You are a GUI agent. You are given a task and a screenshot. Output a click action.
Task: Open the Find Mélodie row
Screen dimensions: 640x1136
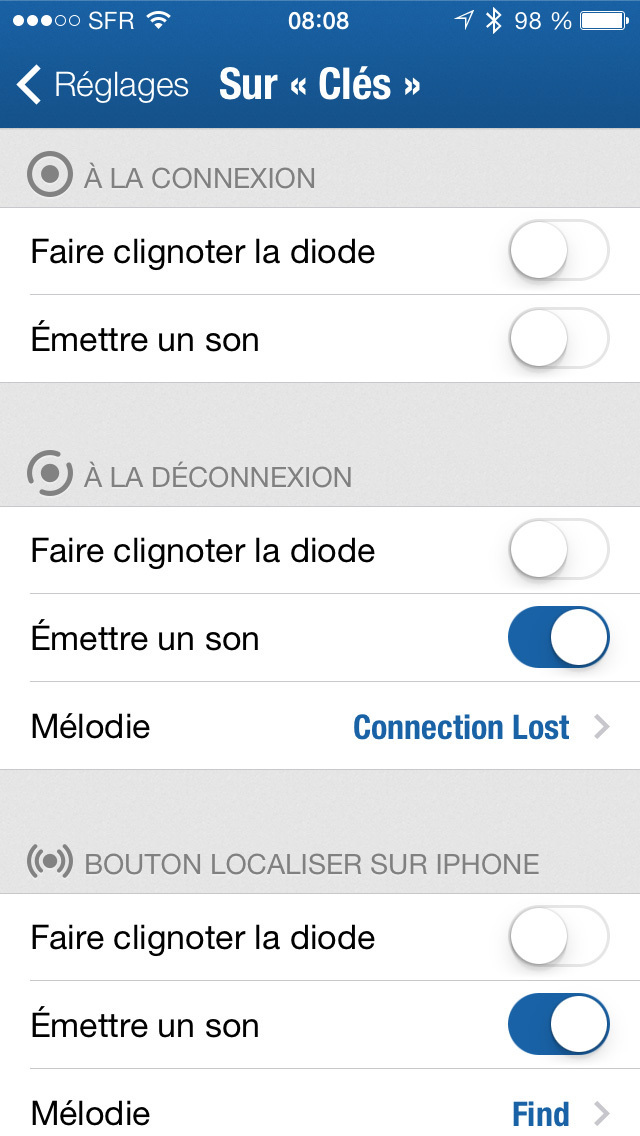(320, 1103)
